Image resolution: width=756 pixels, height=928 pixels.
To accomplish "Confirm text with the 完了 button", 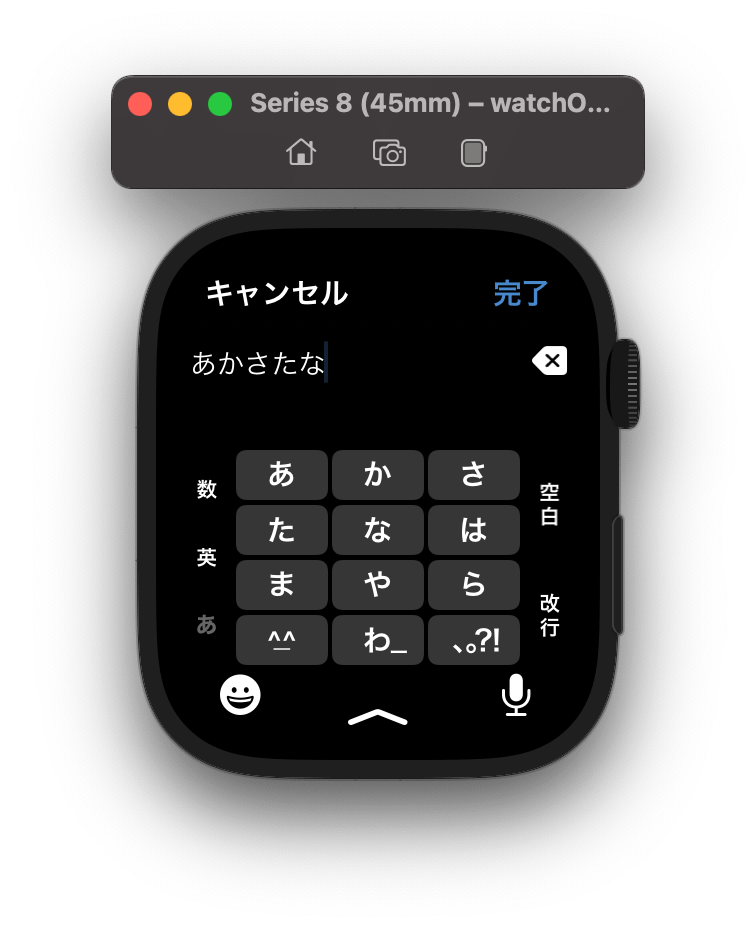I will [521, 293].
